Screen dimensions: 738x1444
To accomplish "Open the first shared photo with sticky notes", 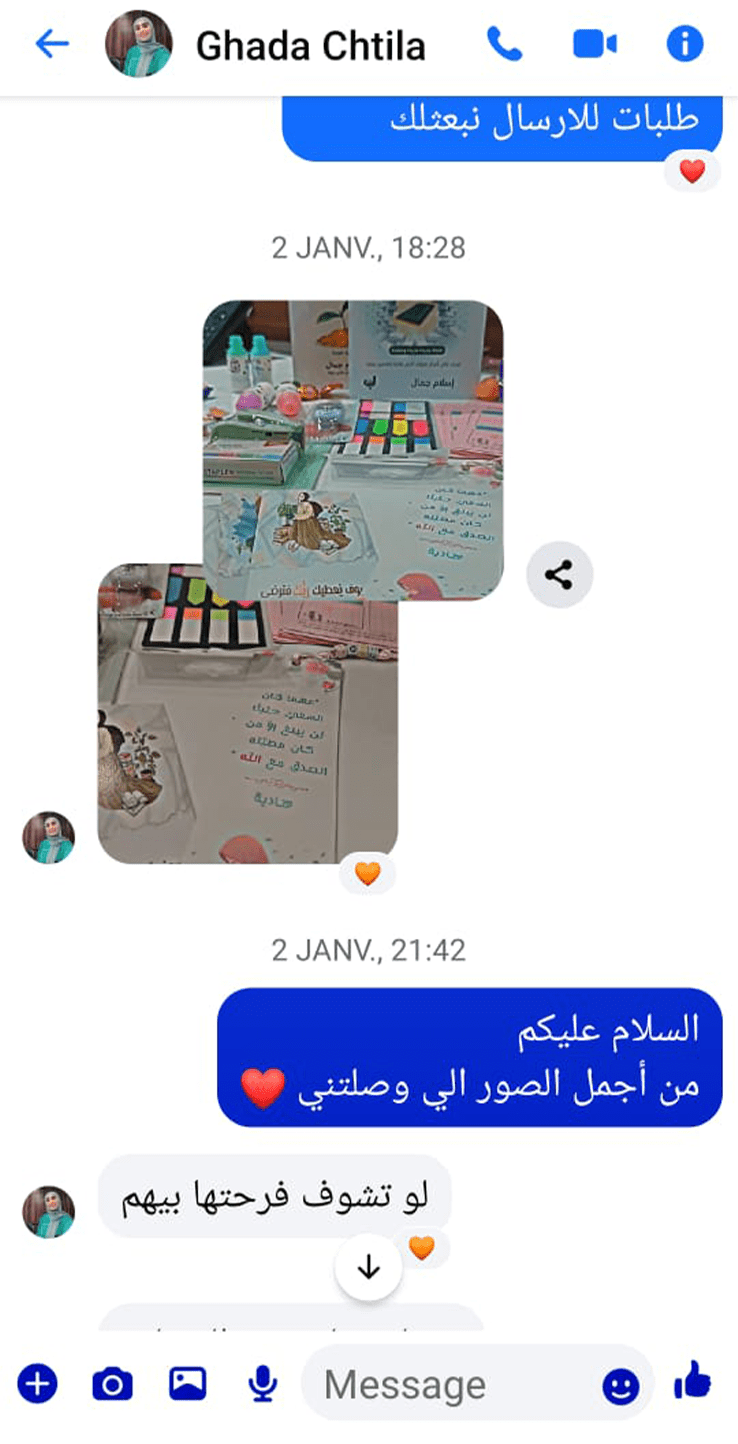I will click(353, 430).
